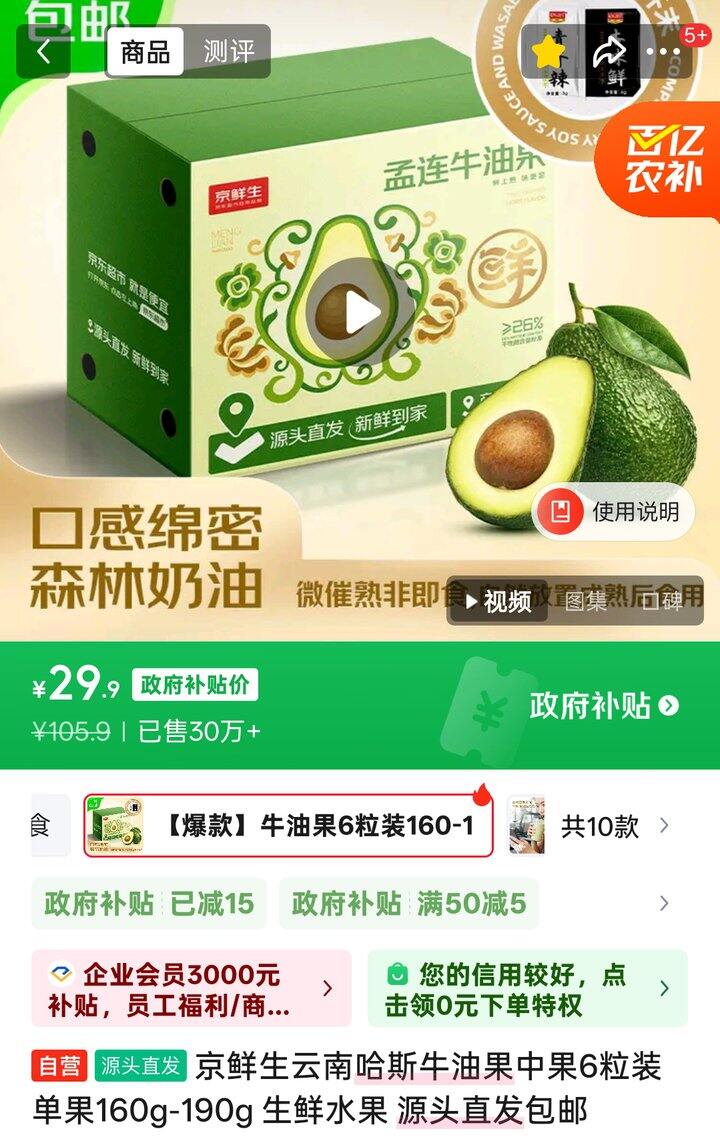Switch the gallery to 口碑
Image resolution: width=720 pixels, height=1145 pixels.
pyautogui.click(x=661, y=601)
